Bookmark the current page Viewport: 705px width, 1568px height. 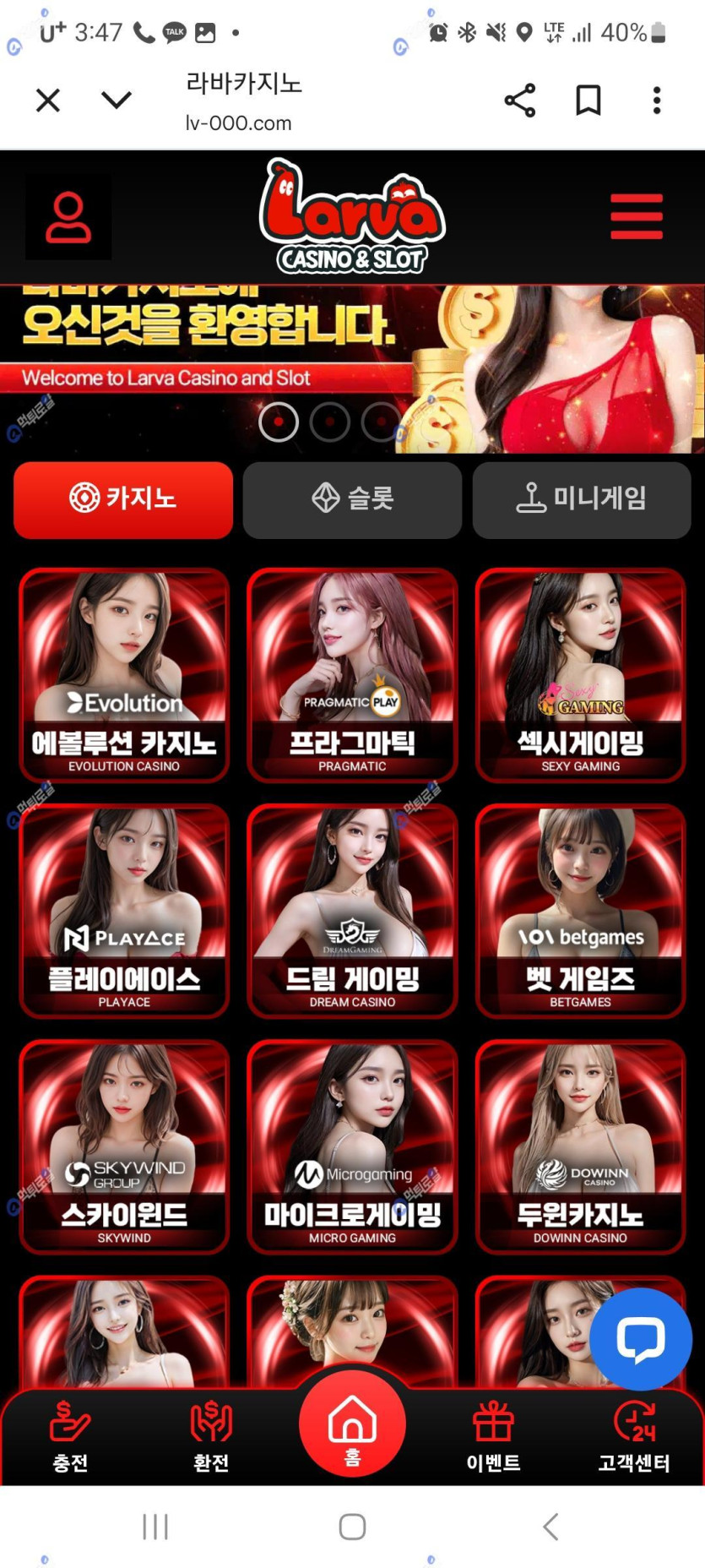pos(588,101)
